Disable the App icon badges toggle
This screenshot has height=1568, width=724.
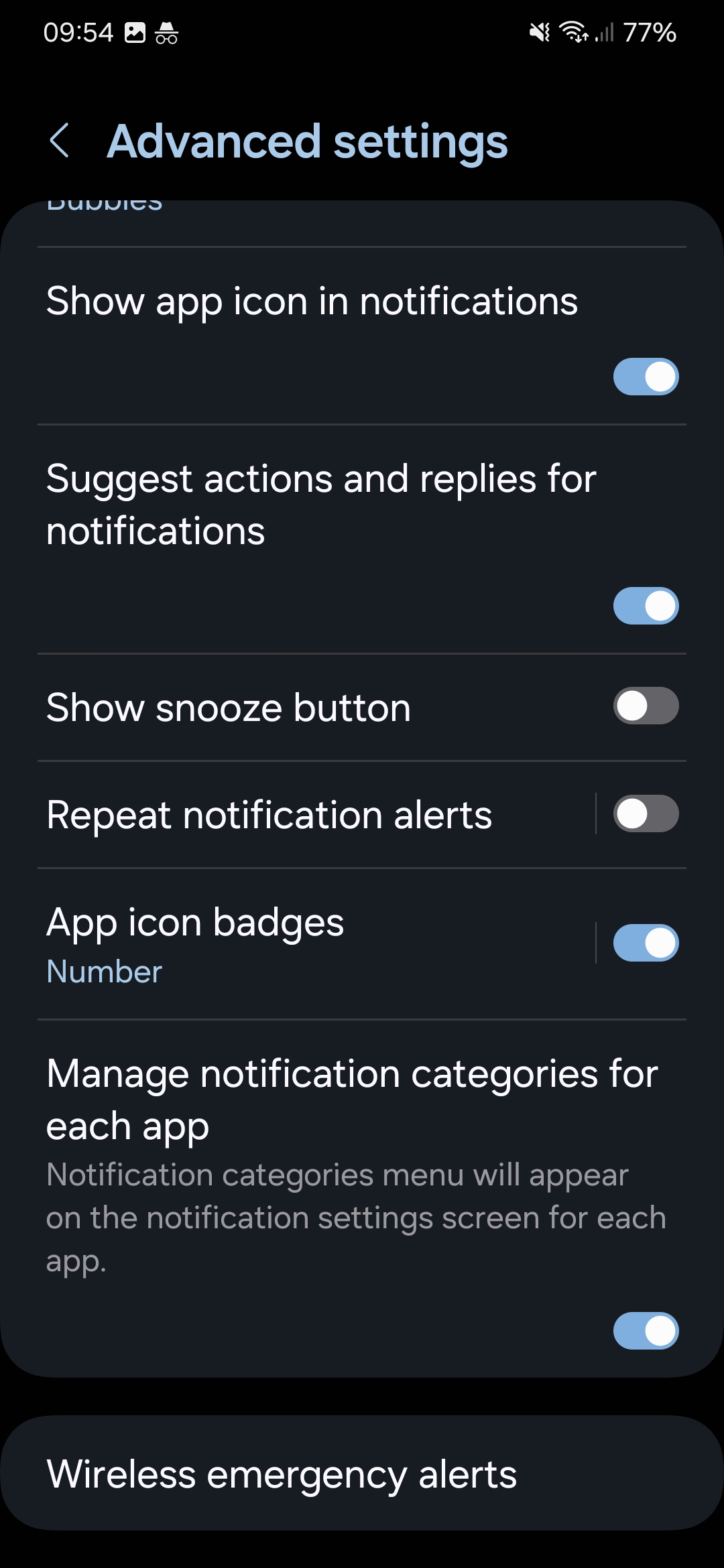646,943
